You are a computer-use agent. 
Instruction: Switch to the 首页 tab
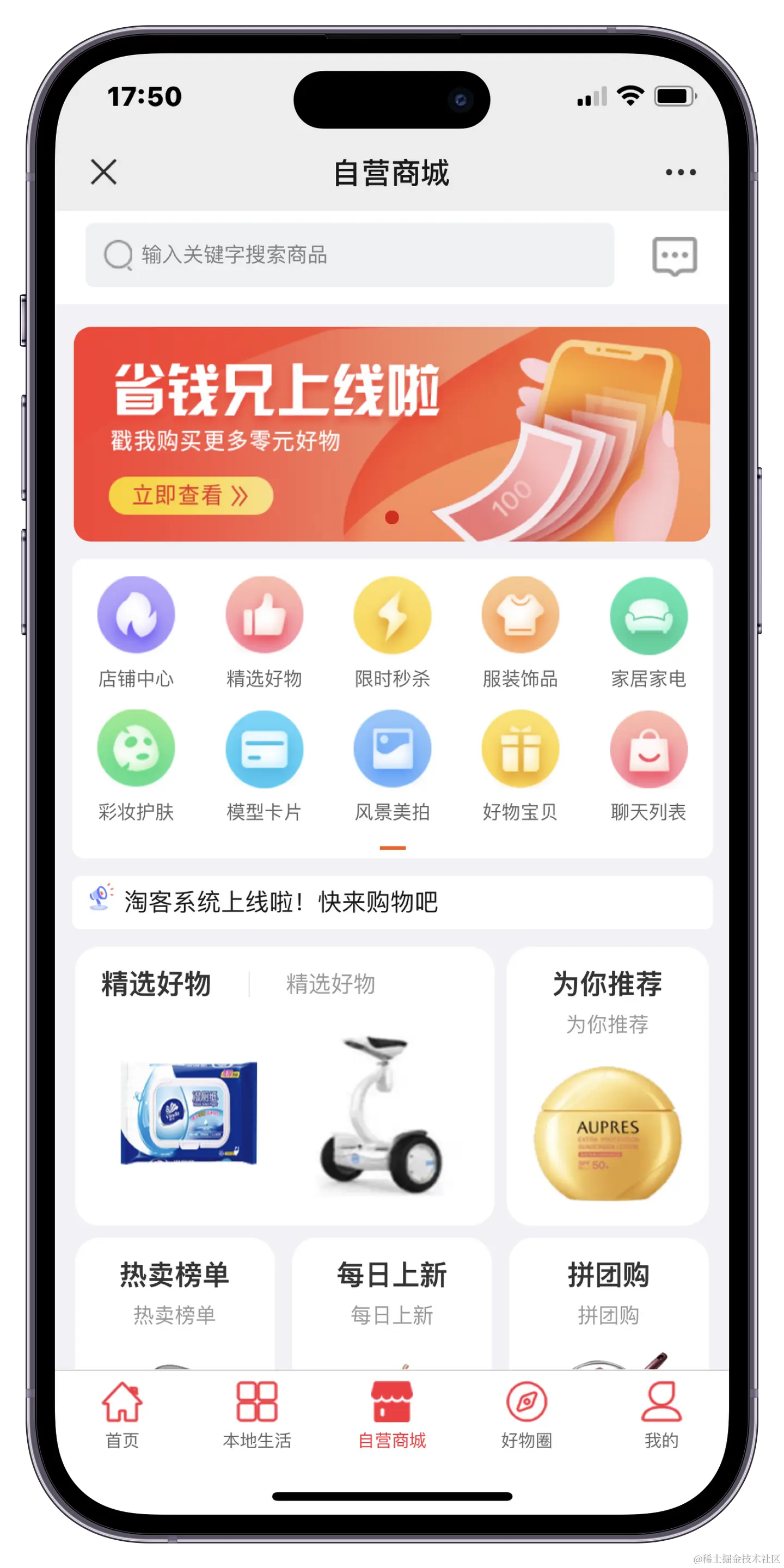click(122, 1414)
